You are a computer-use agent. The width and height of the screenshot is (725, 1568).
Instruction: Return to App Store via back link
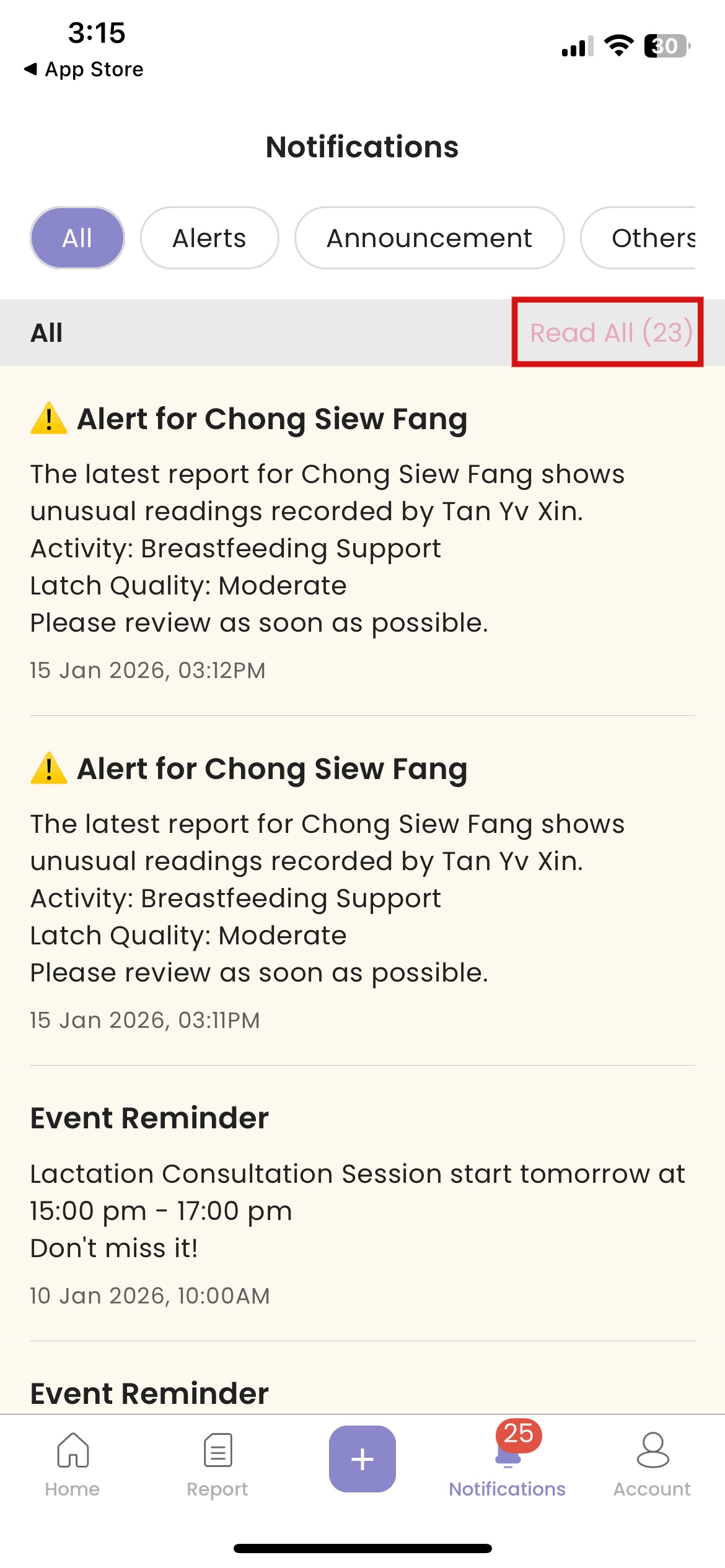click(x=85, y=69)
